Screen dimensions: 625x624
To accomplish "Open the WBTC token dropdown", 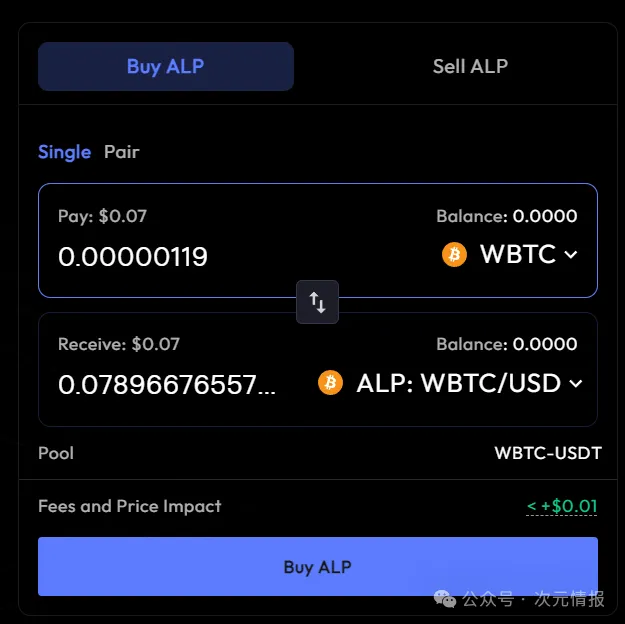I will point(510,254).
